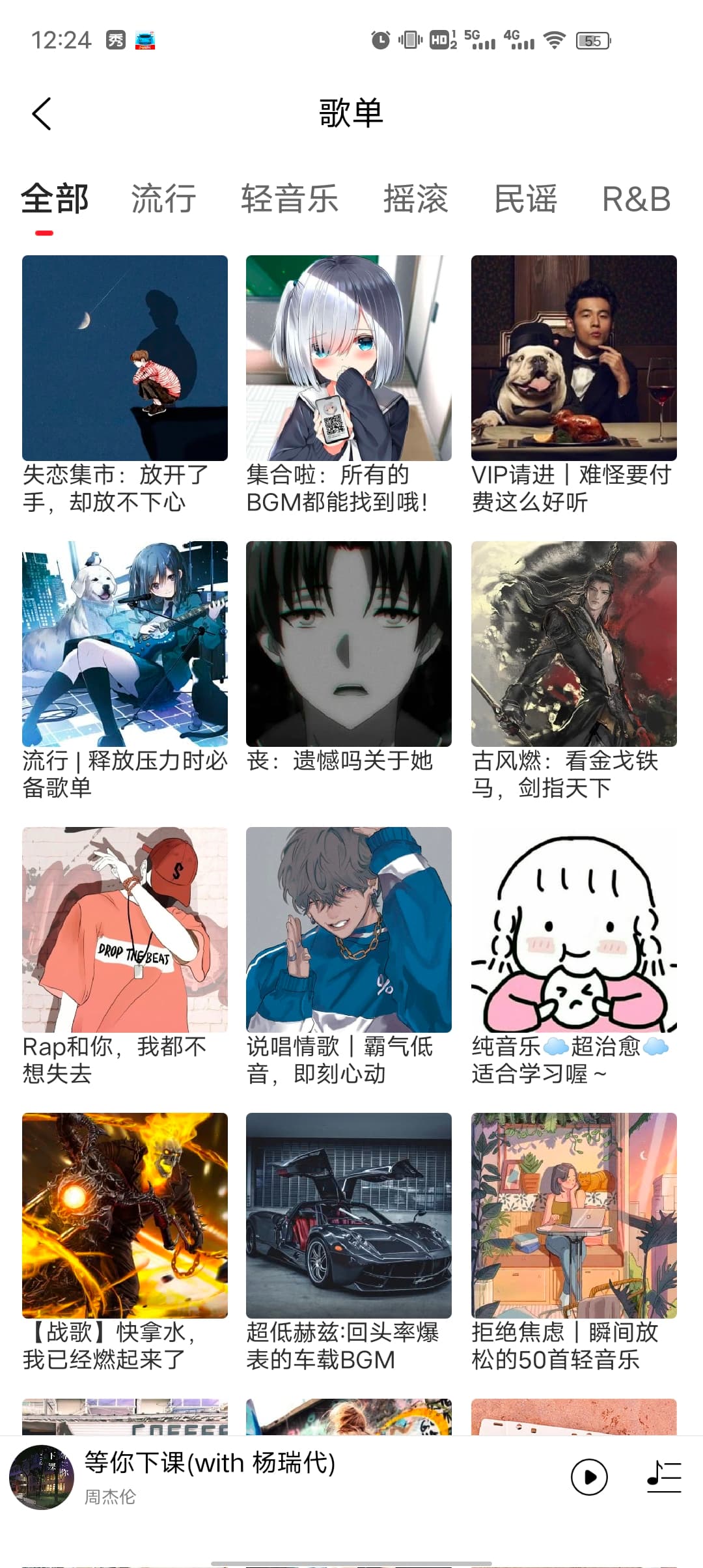Go back from the 歌单 page

pos(42,114)
